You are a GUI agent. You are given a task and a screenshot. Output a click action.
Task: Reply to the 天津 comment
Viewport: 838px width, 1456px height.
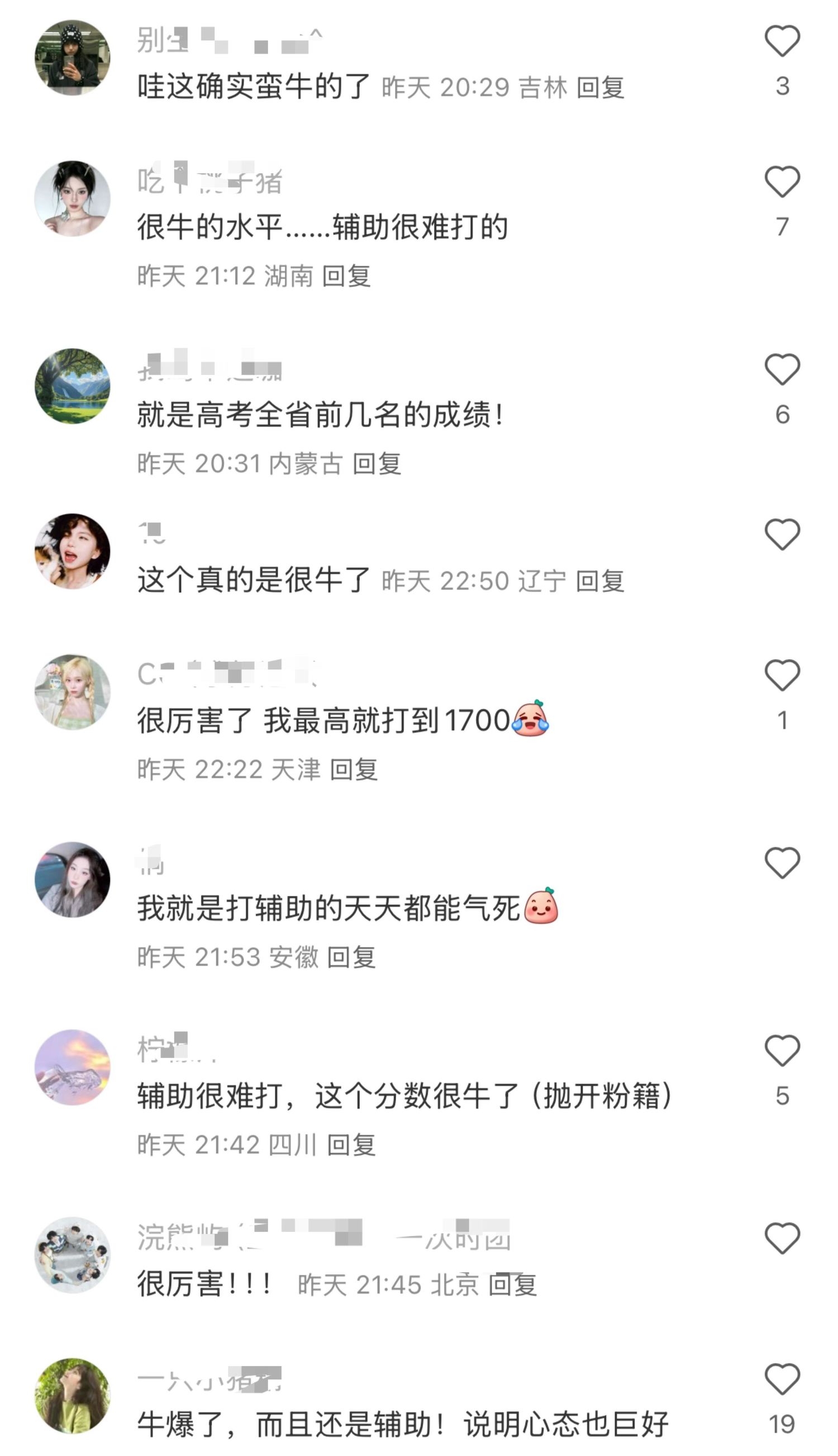click(354, 770)
